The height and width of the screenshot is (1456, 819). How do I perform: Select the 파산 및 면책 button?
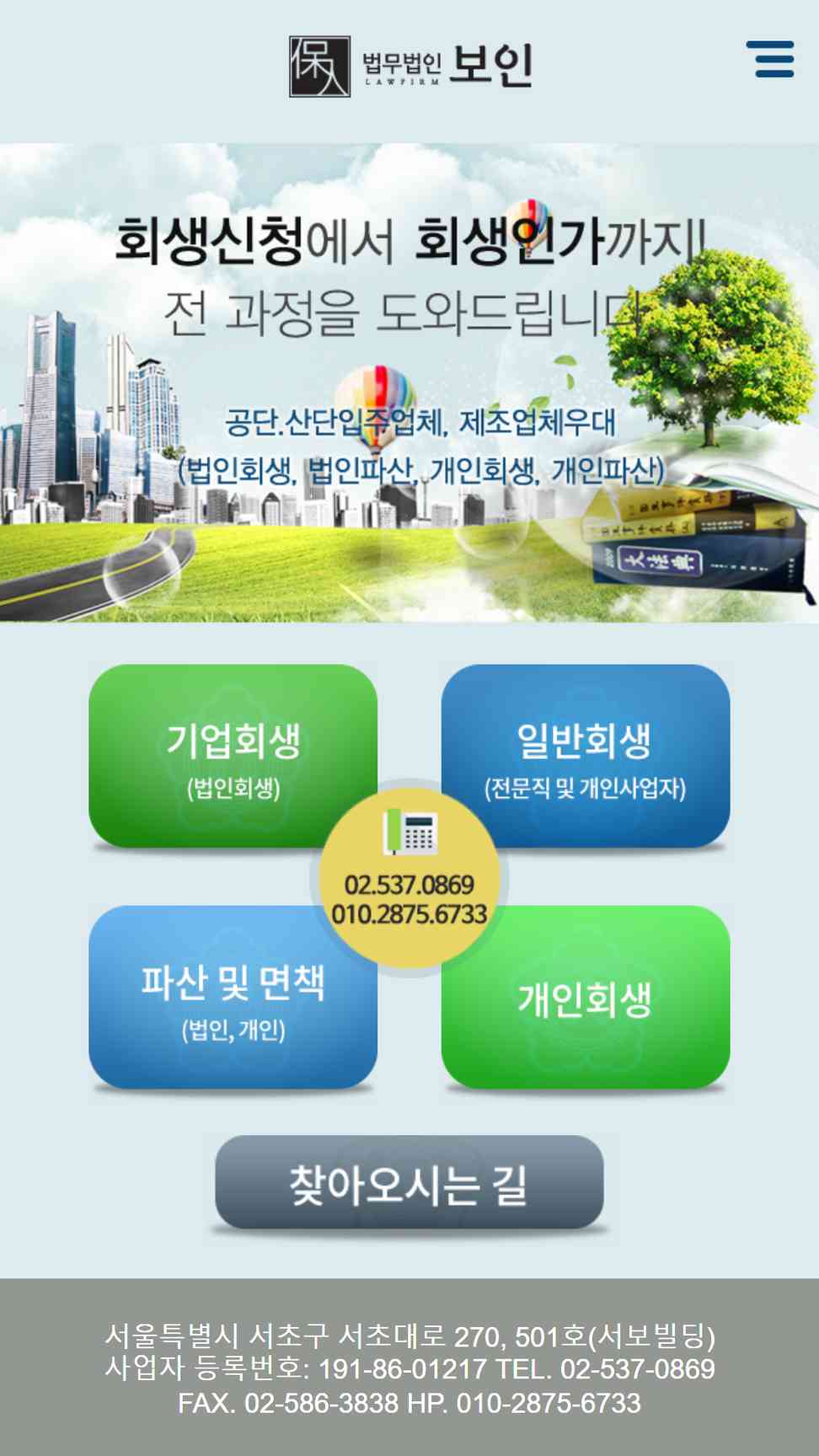(233, 998)
